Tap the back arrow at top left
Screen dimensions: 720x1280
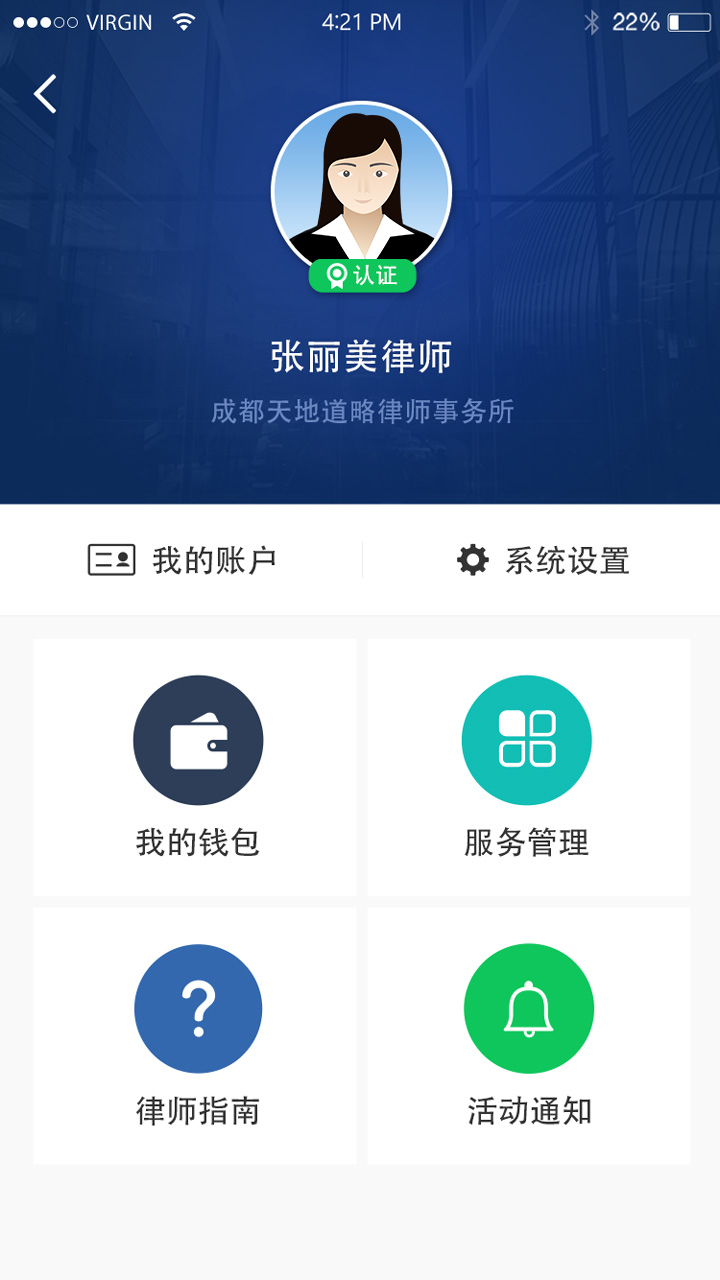pyautogui.click(x=44, y=92)
